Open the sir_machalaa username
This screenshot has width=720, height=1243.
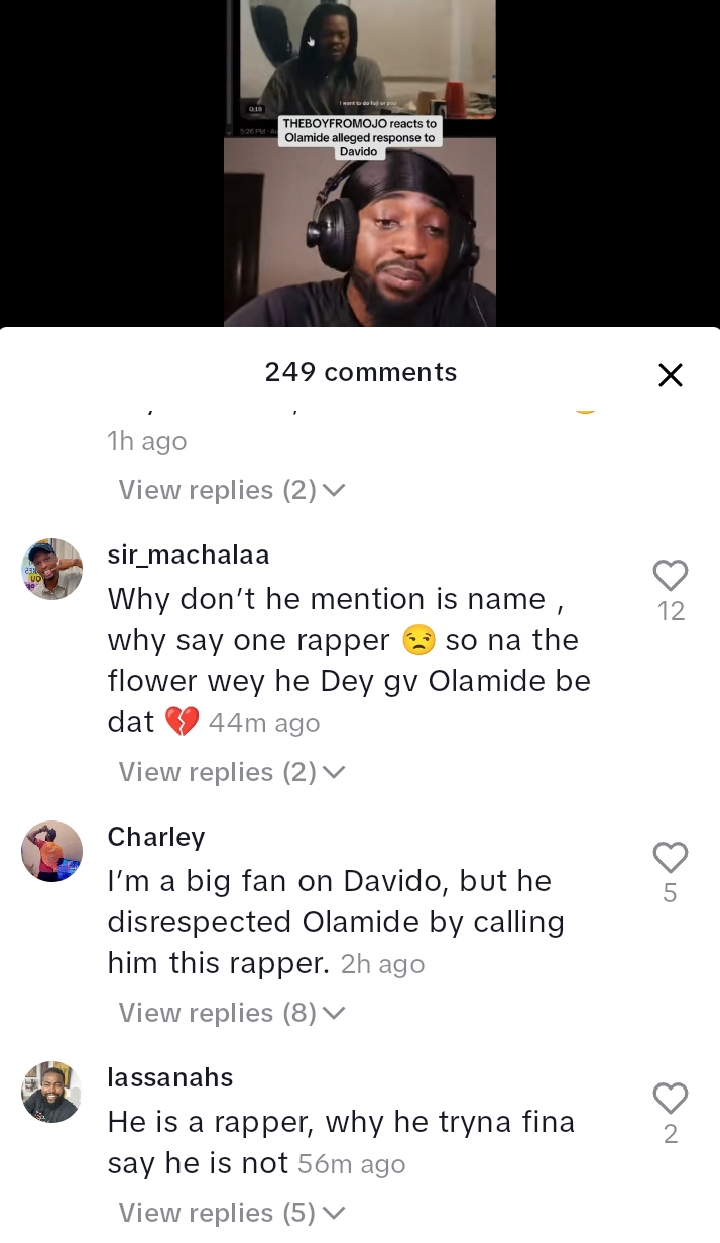188,555
